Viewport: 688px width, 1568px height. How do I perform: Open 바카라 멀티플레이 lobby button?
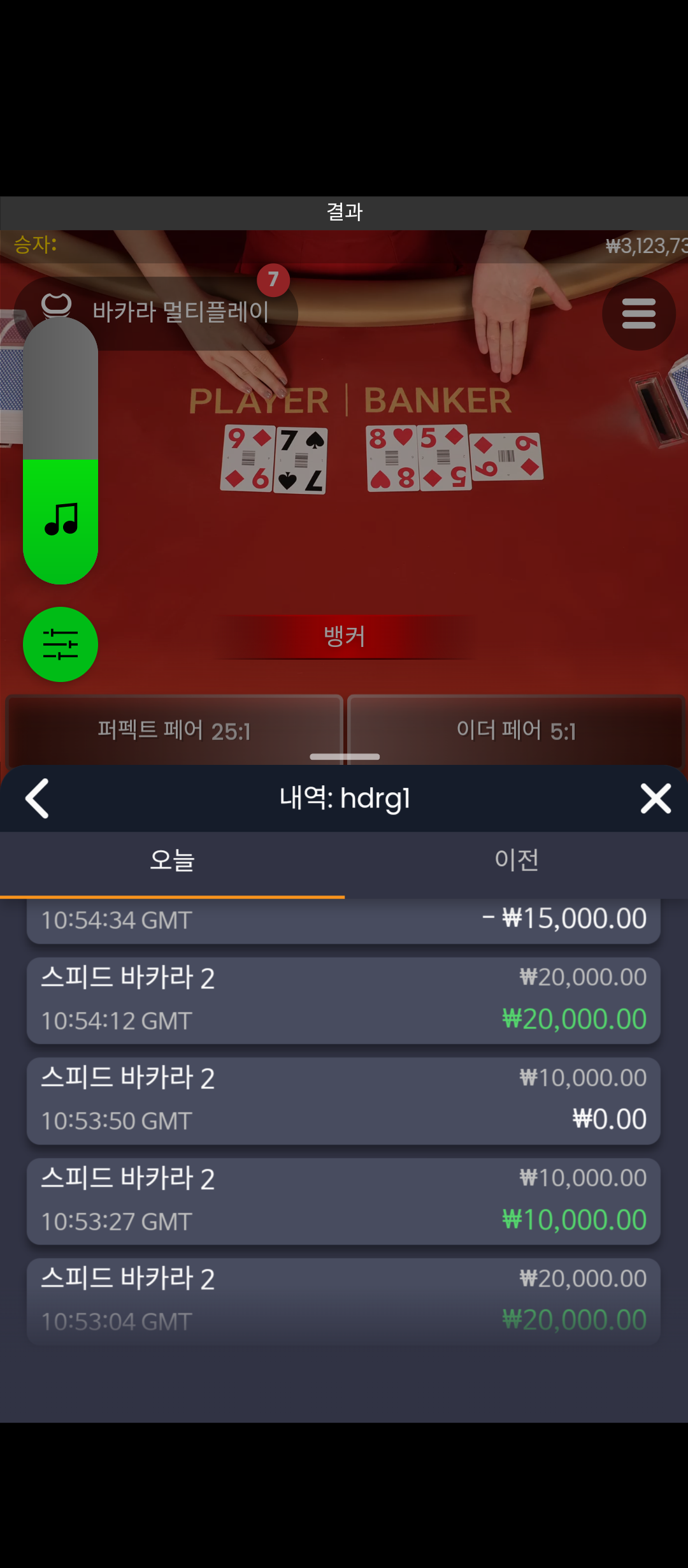[x=156, y=312]
